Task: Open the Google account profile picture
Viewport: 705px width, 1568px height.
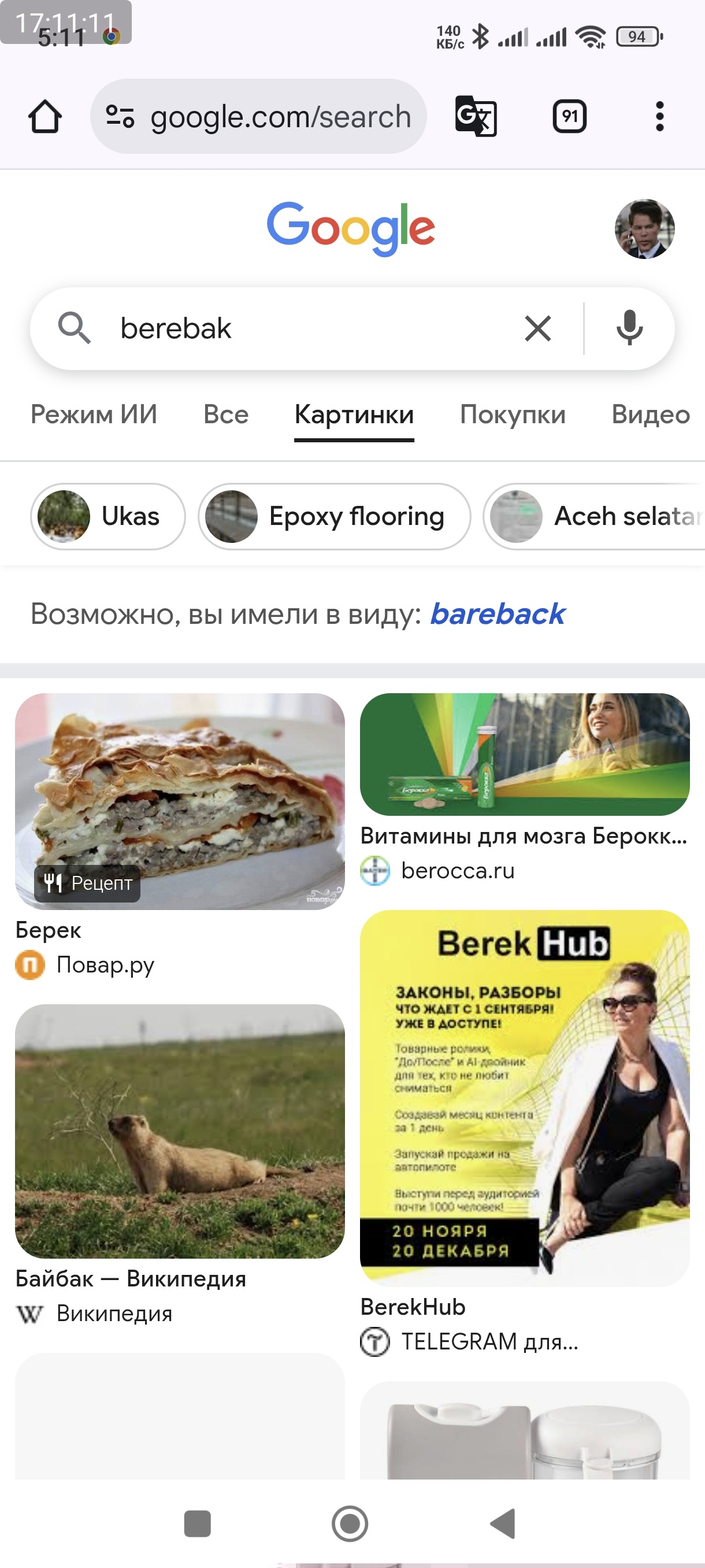Action: [x=644, y=229]
